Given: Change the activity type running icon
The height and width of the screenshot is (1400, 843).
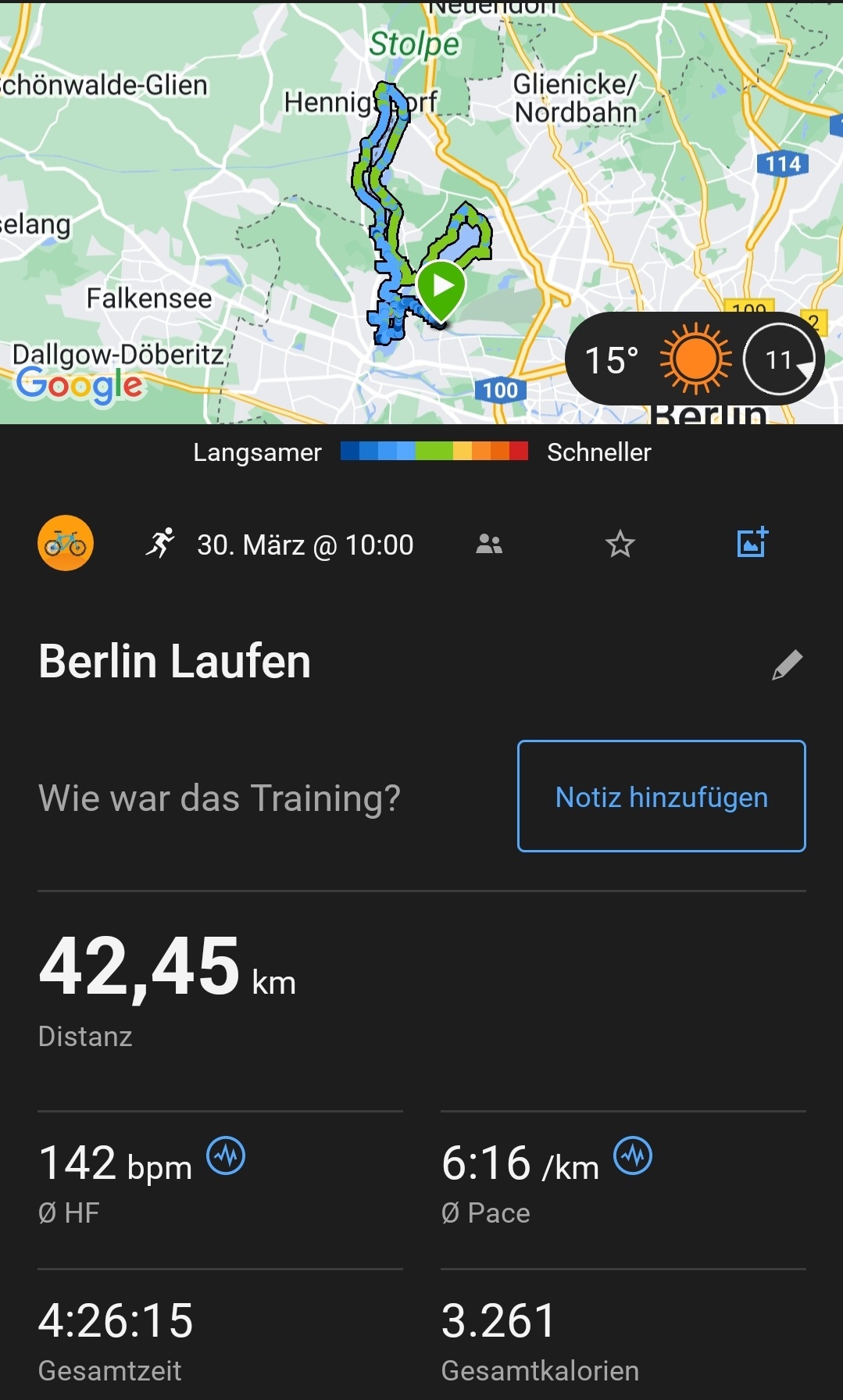Looking at the screenshot, I should (x=161, y=544).
